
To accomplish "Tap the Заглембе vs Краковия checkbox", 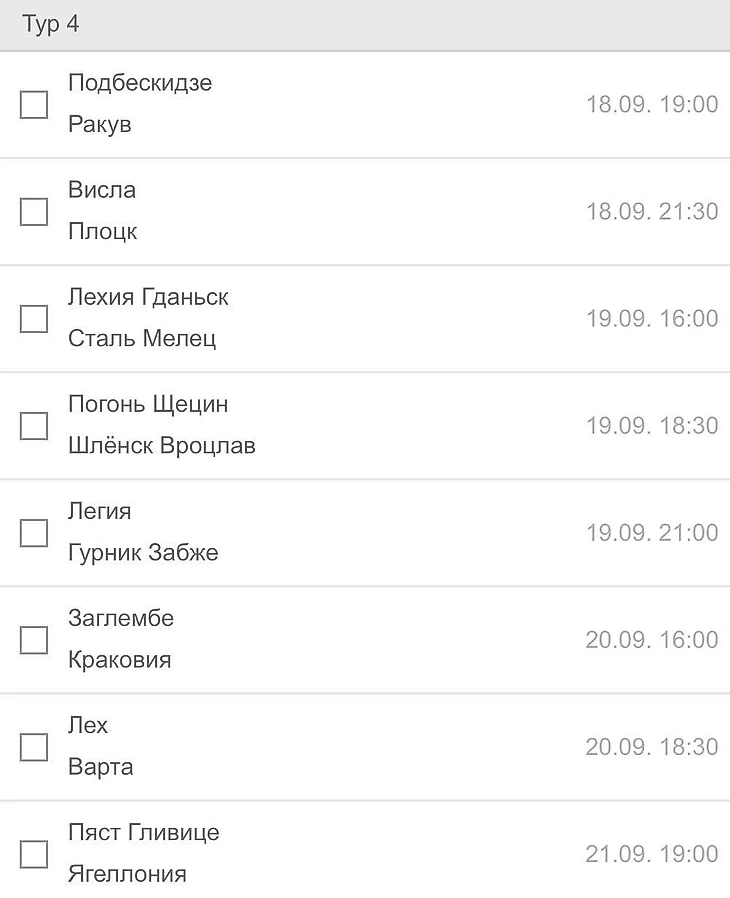I will 34,640.
